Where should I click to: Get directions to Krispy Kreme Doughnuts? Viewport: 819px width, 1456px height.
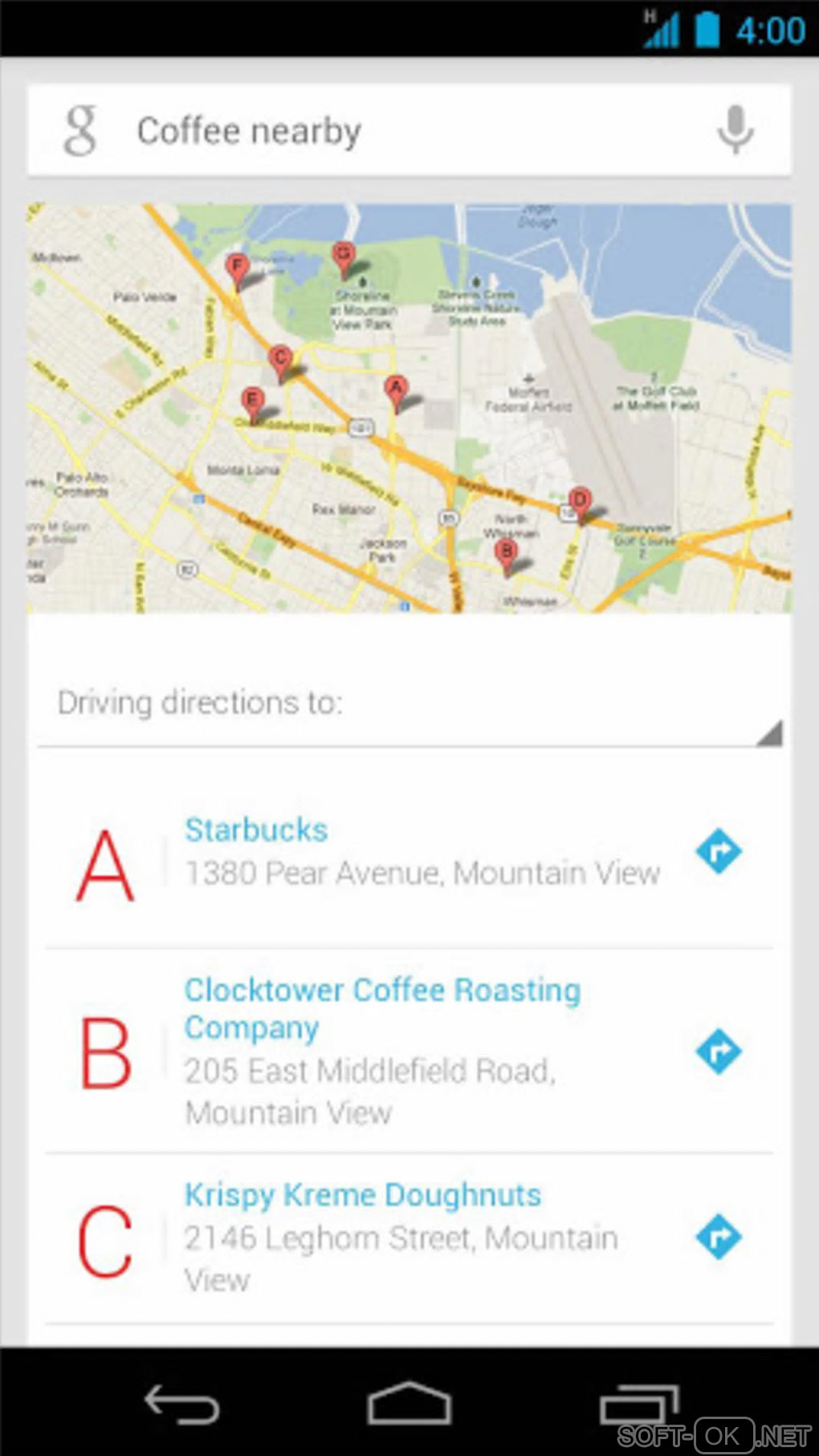pyautogui.click(x=719, y=1238)
